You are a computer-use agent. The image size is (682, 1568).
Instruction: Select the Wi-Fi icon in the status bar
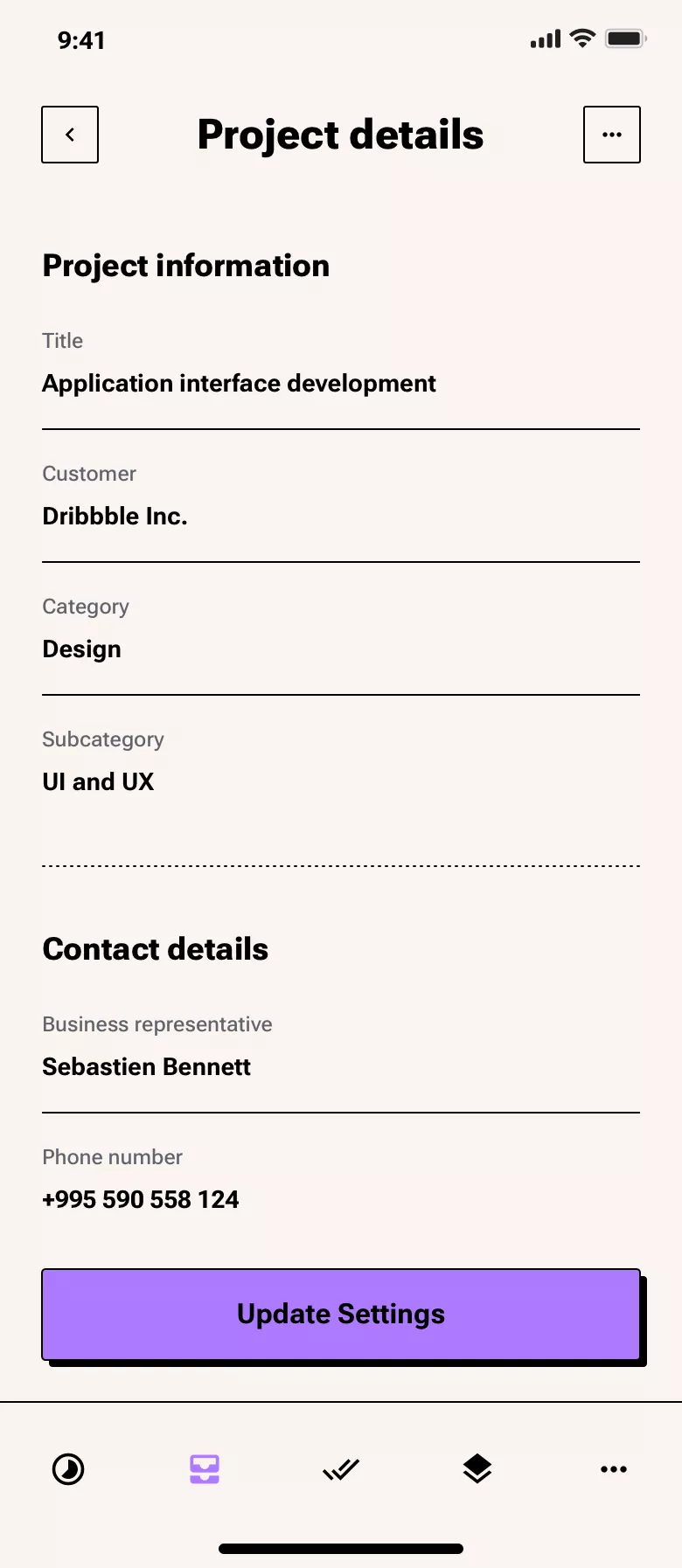581,38
